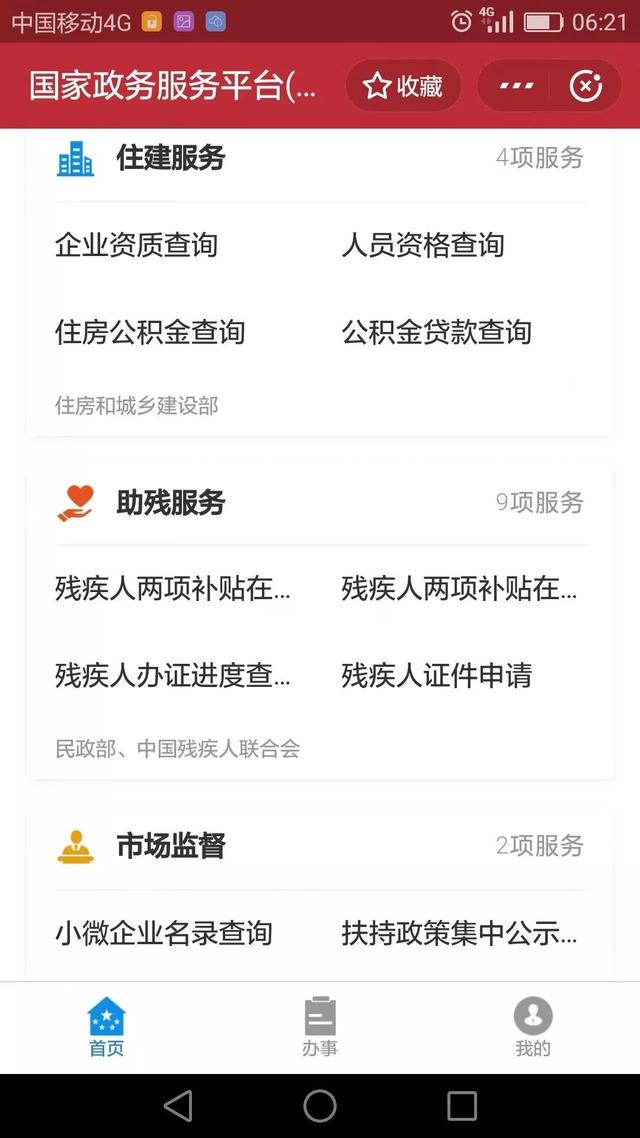Tap the system back button
Viewport: 640px width, 1138px height.
tap(178, 1105)
